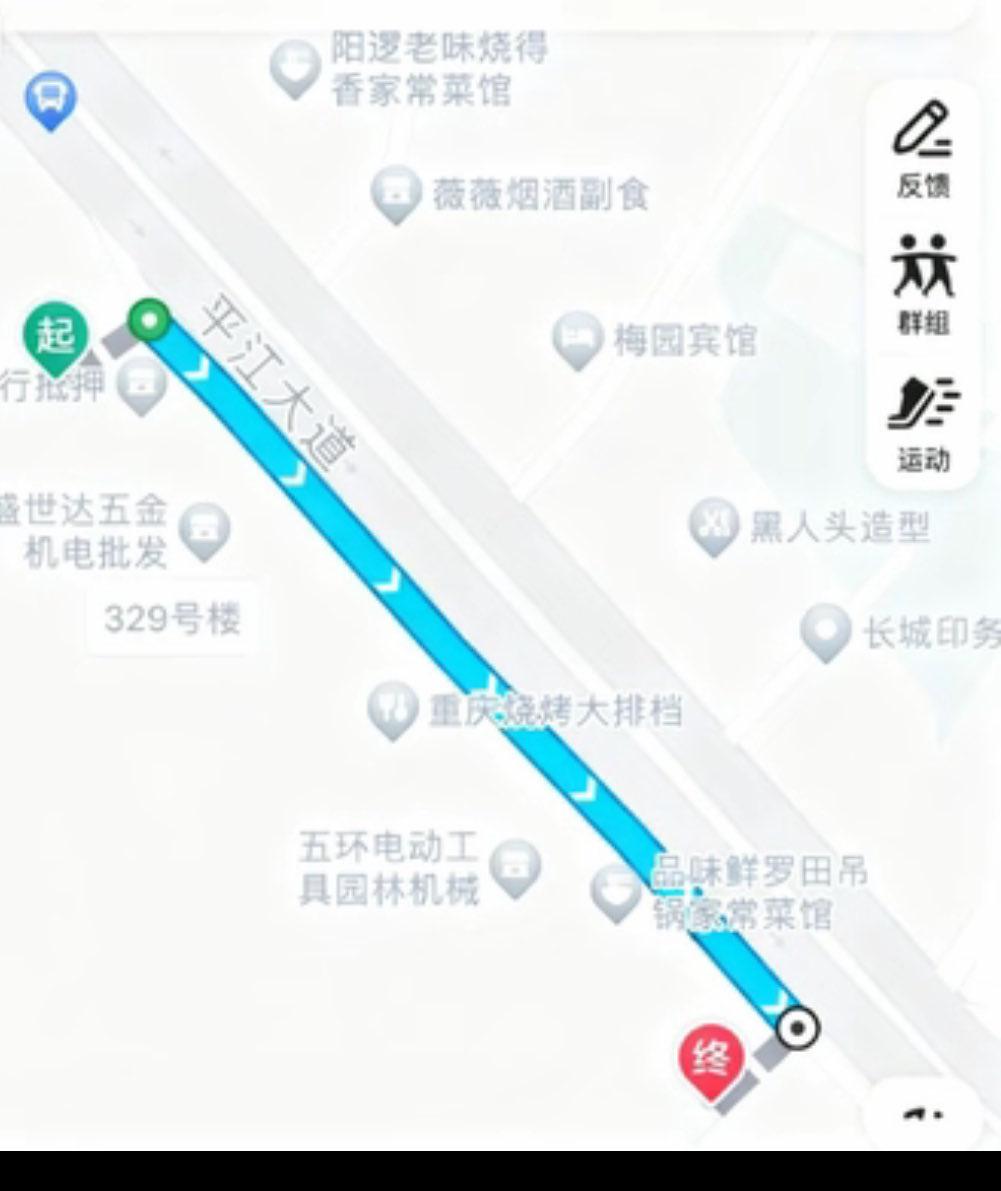Click the 329号楼 building label

tap(172, 619)
